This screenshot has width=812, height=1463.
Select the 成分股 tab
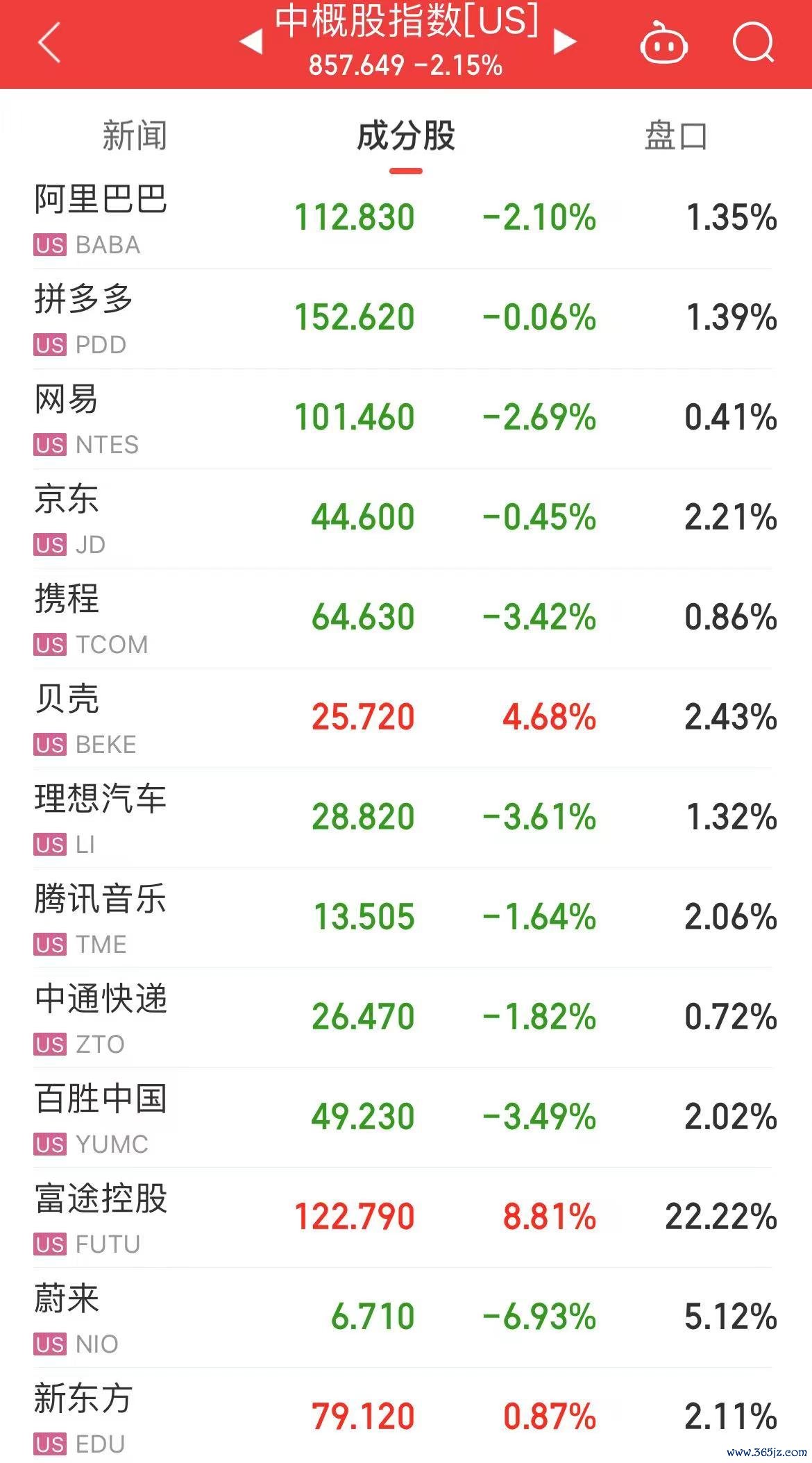point(405,136)
